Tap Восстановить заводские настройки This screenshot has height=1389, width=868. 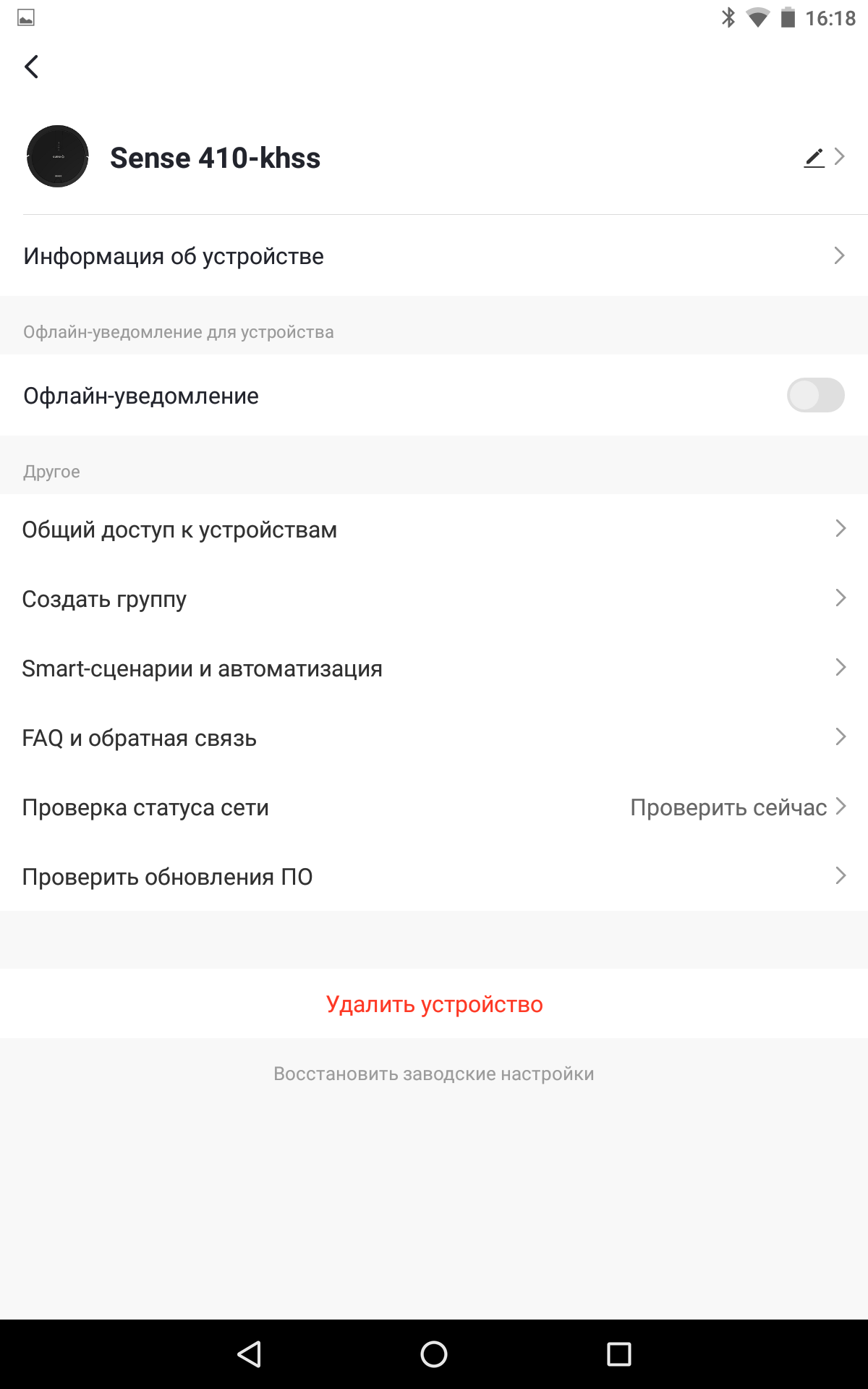coord(434,1074)
